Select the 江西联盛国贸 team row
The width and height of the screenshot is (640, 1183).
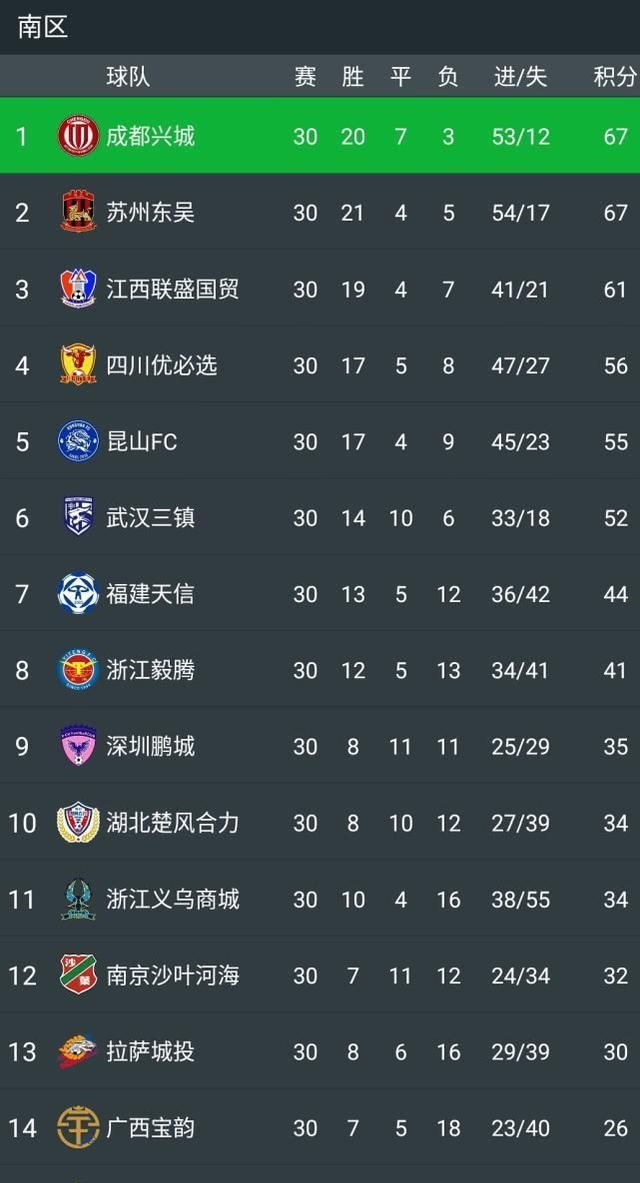coord(172,289)
